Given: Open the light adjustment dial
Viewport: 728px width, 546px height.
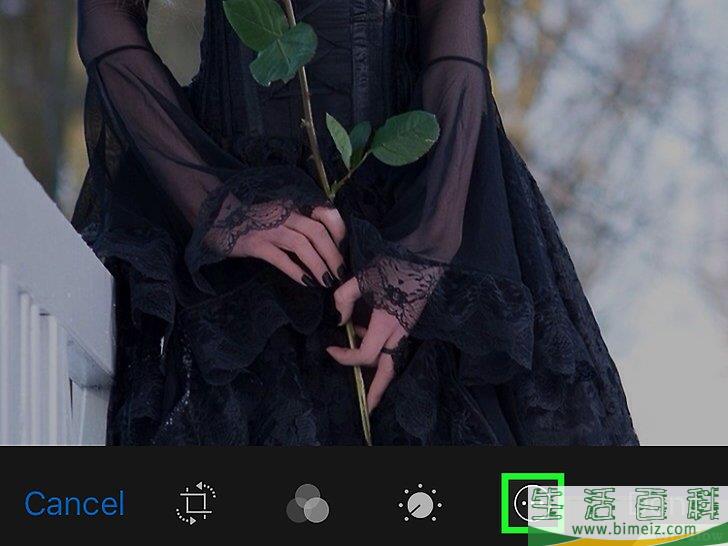Looking at the screenshot, I should (x=419, y=504).
